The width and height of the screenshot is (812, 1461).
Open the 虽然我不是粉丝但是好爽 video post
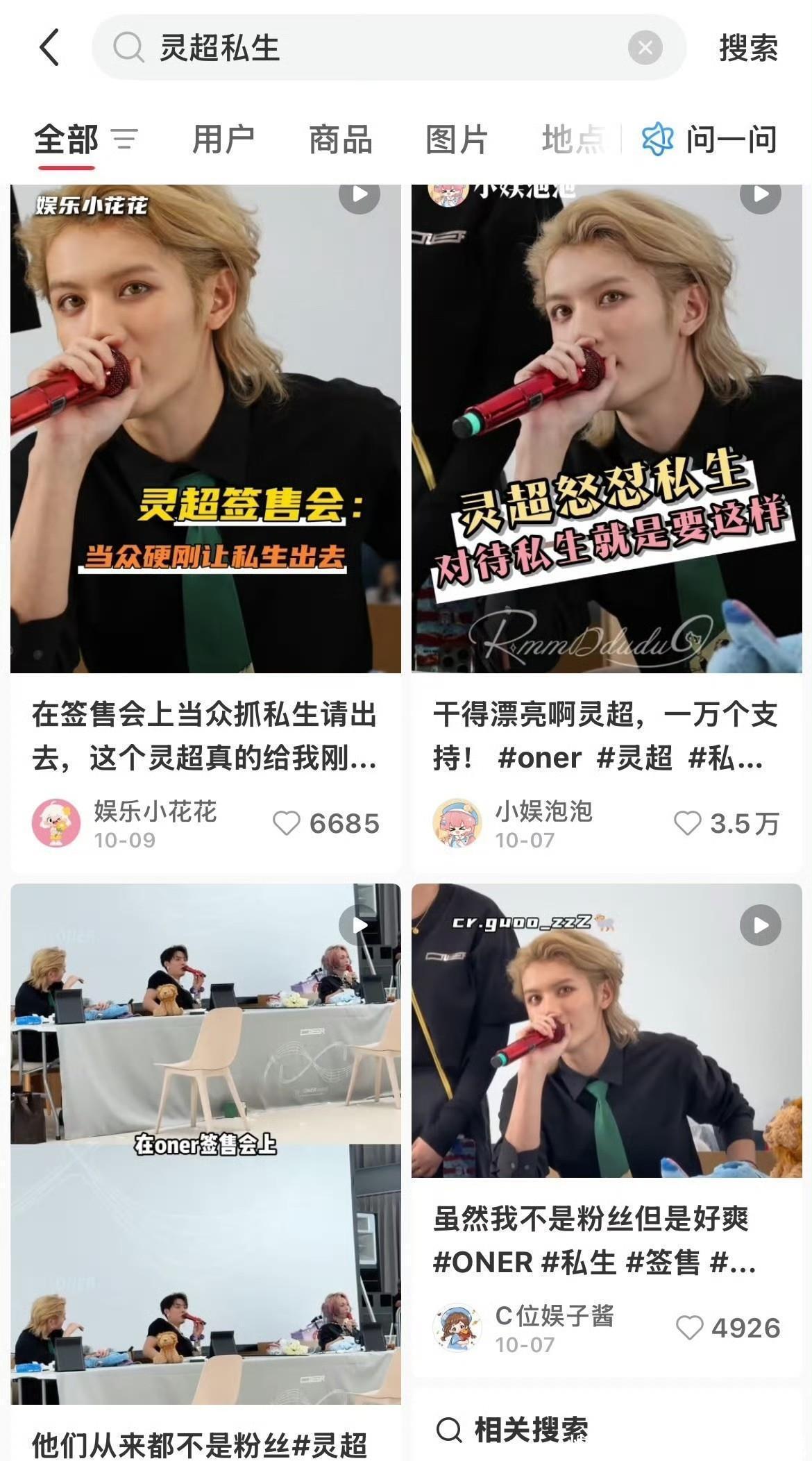[x=607, y=1031]
